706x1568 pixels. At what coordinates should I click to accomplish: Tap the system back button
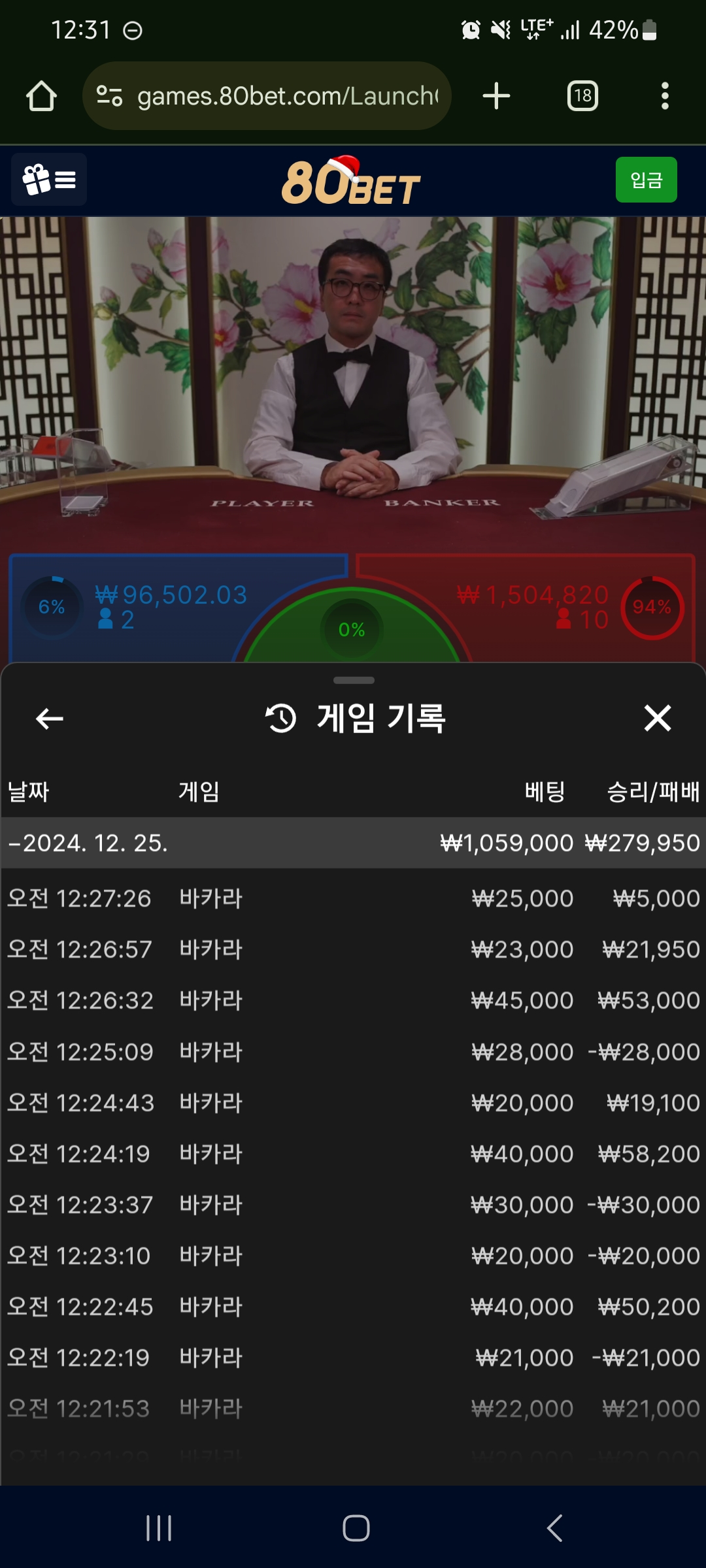coord(554,1528)
